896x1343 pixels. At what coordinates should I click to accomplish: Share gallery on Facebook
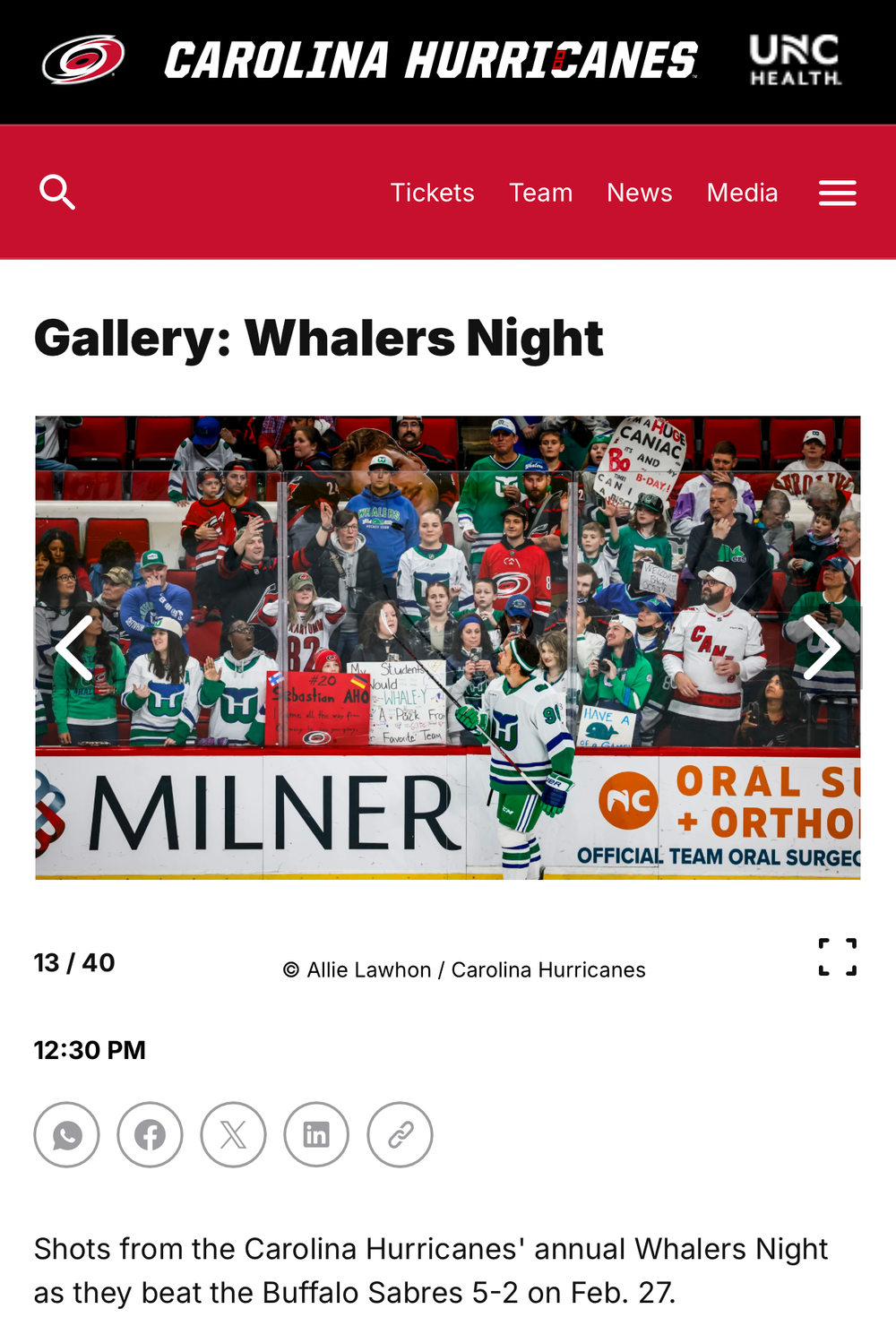[x=151, y=1135]
